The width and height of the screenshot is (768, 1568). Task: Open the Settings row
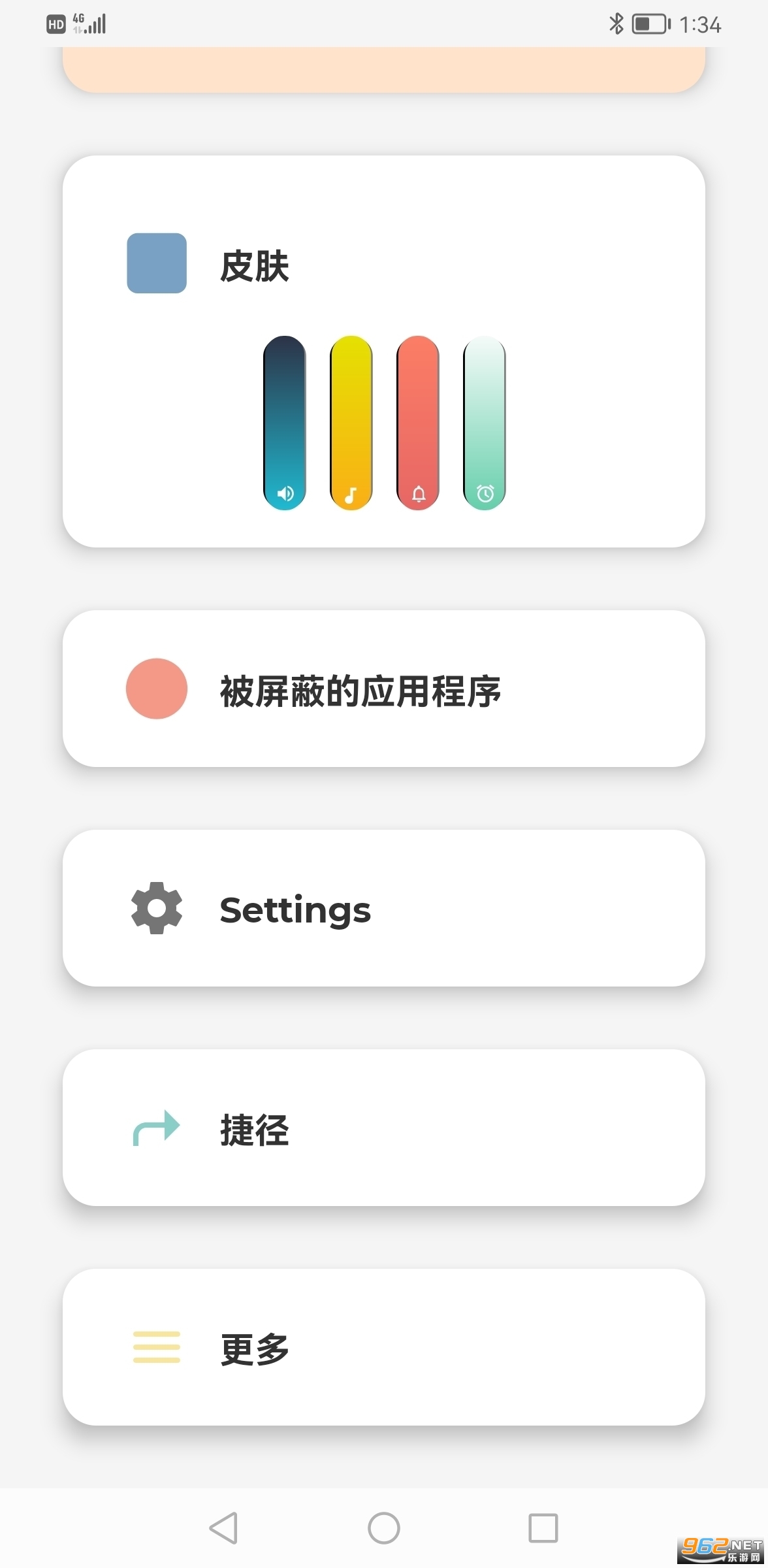pos(383,908)
